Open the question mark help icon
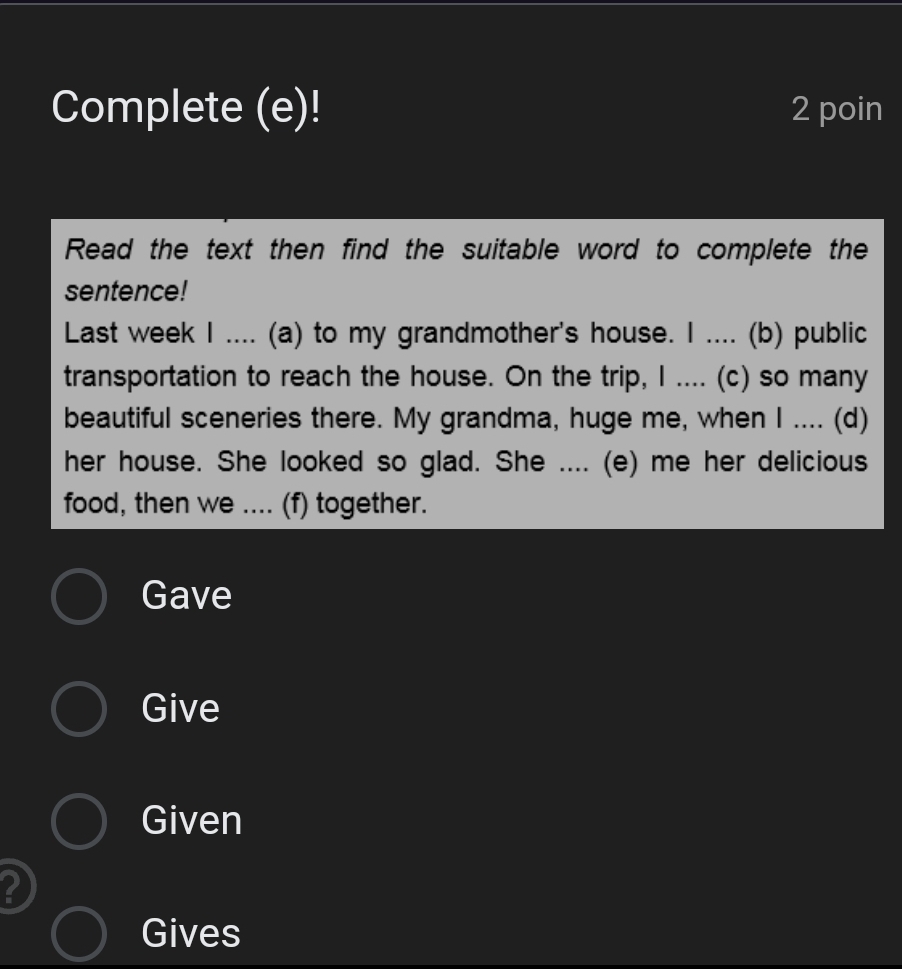This screenshot has height=969, width=902. (x=12, y=886)
